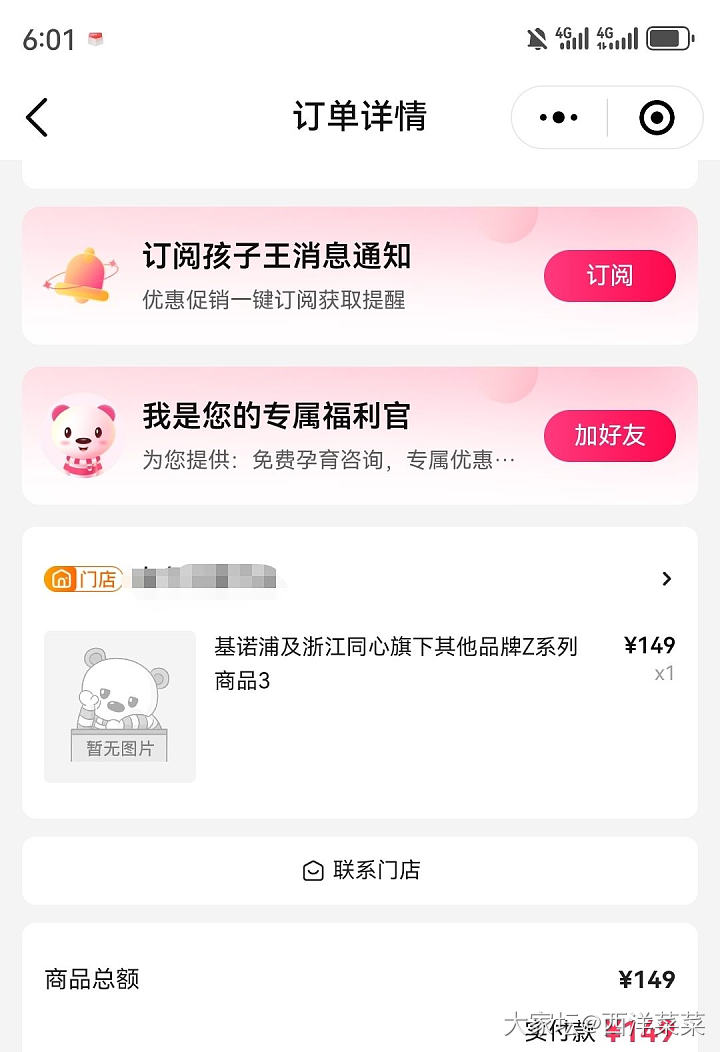This screenshot has height=1052, width=720.
Task: Tap 加好友 to add the welfare officer
Action: click(x=609, y=436)
